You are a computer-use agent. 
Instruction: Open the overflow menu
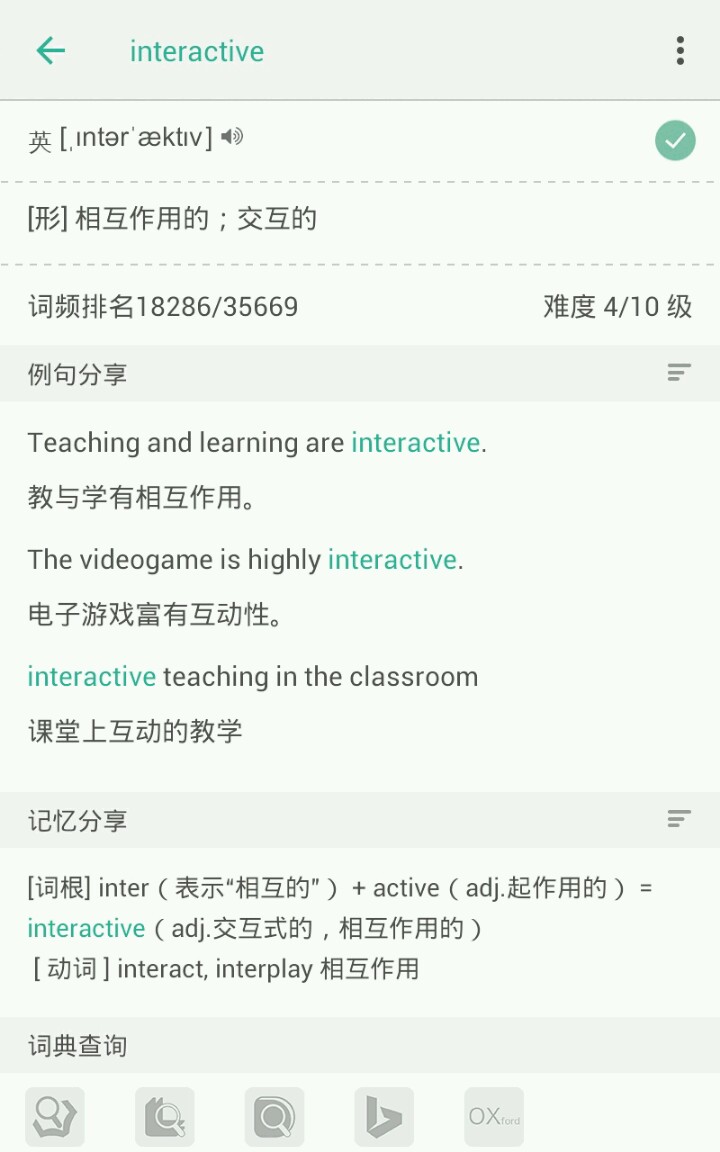(x=680, y=51)
